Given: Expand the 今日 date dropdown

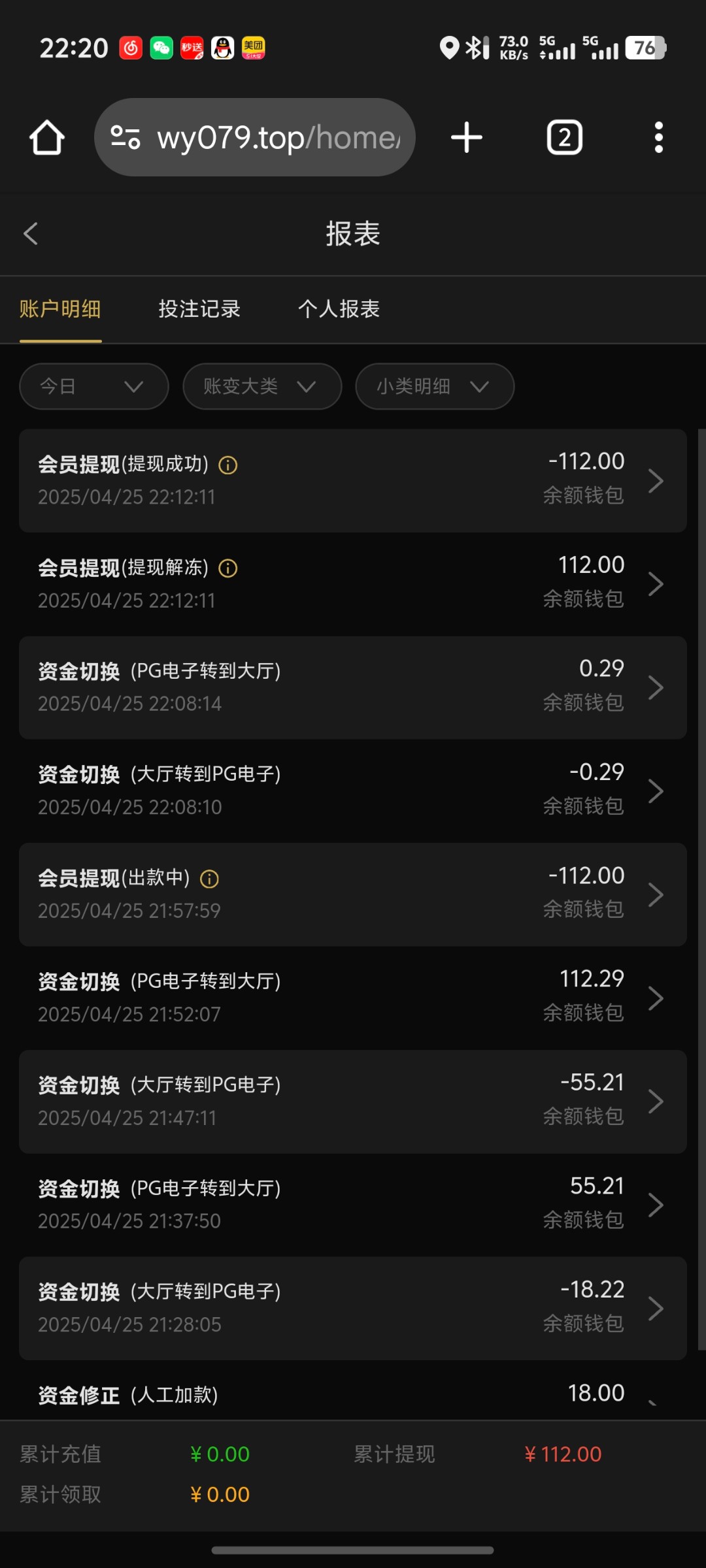Looking at the screenshot, I should tap(94, 387).
